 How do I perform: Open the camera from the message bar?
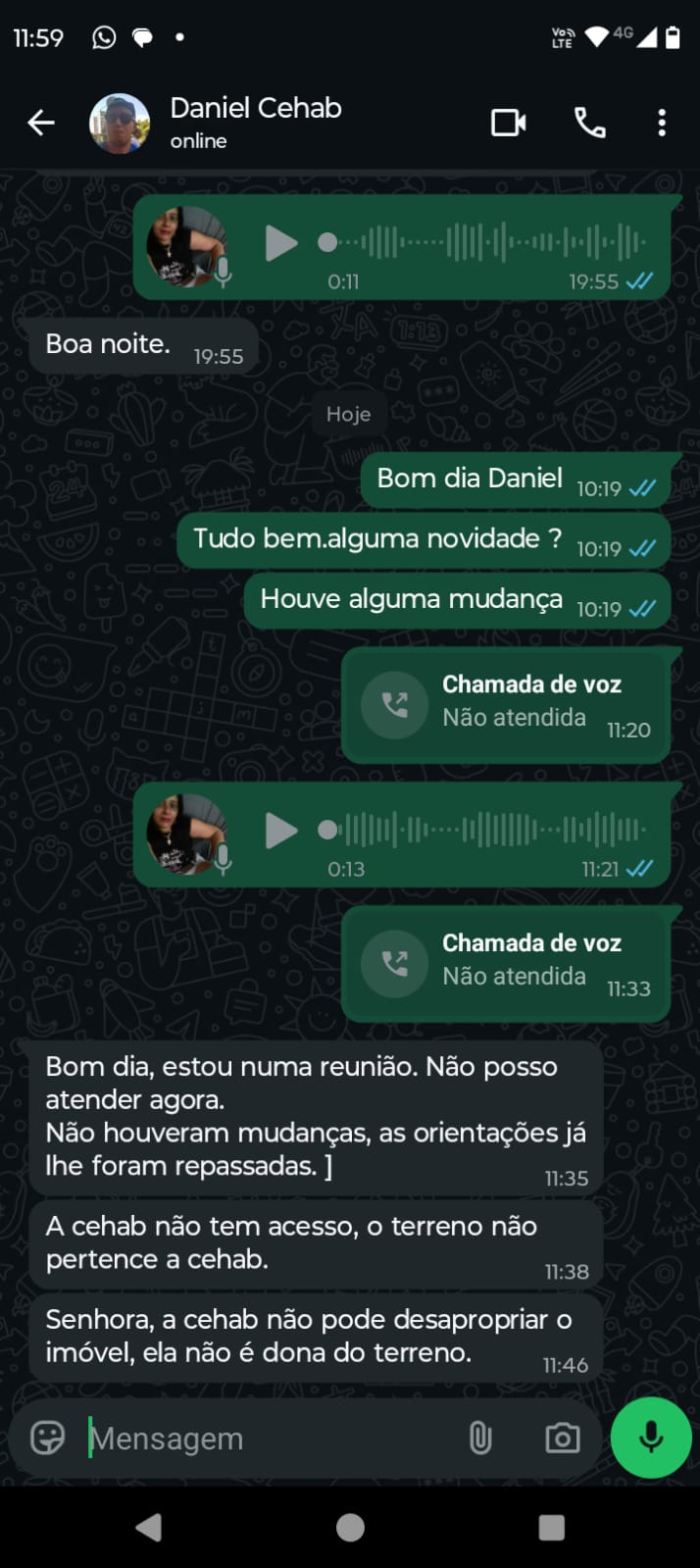coord(562,1439)
